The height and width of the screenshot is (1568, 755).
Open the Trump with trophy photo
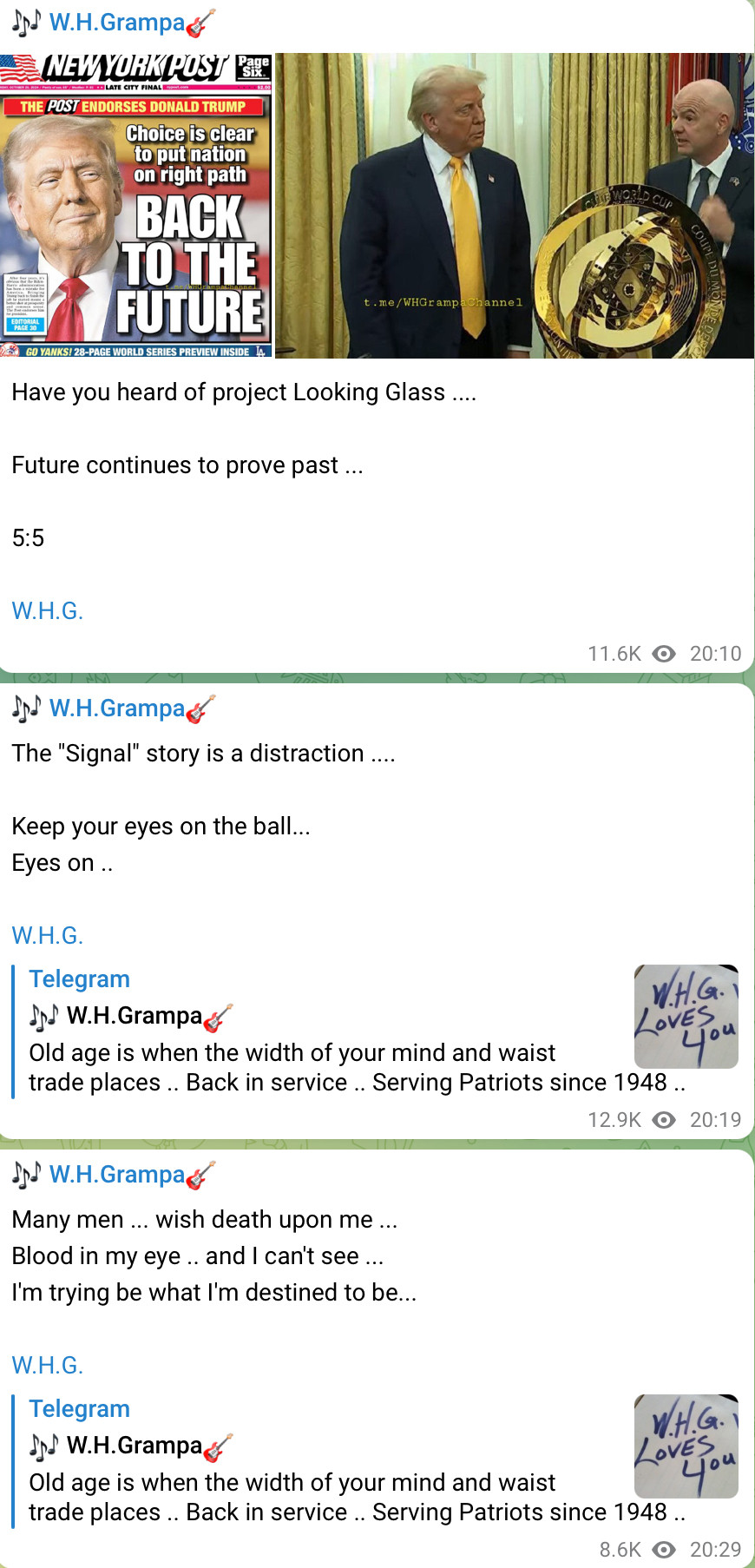[x=514, y=206]
